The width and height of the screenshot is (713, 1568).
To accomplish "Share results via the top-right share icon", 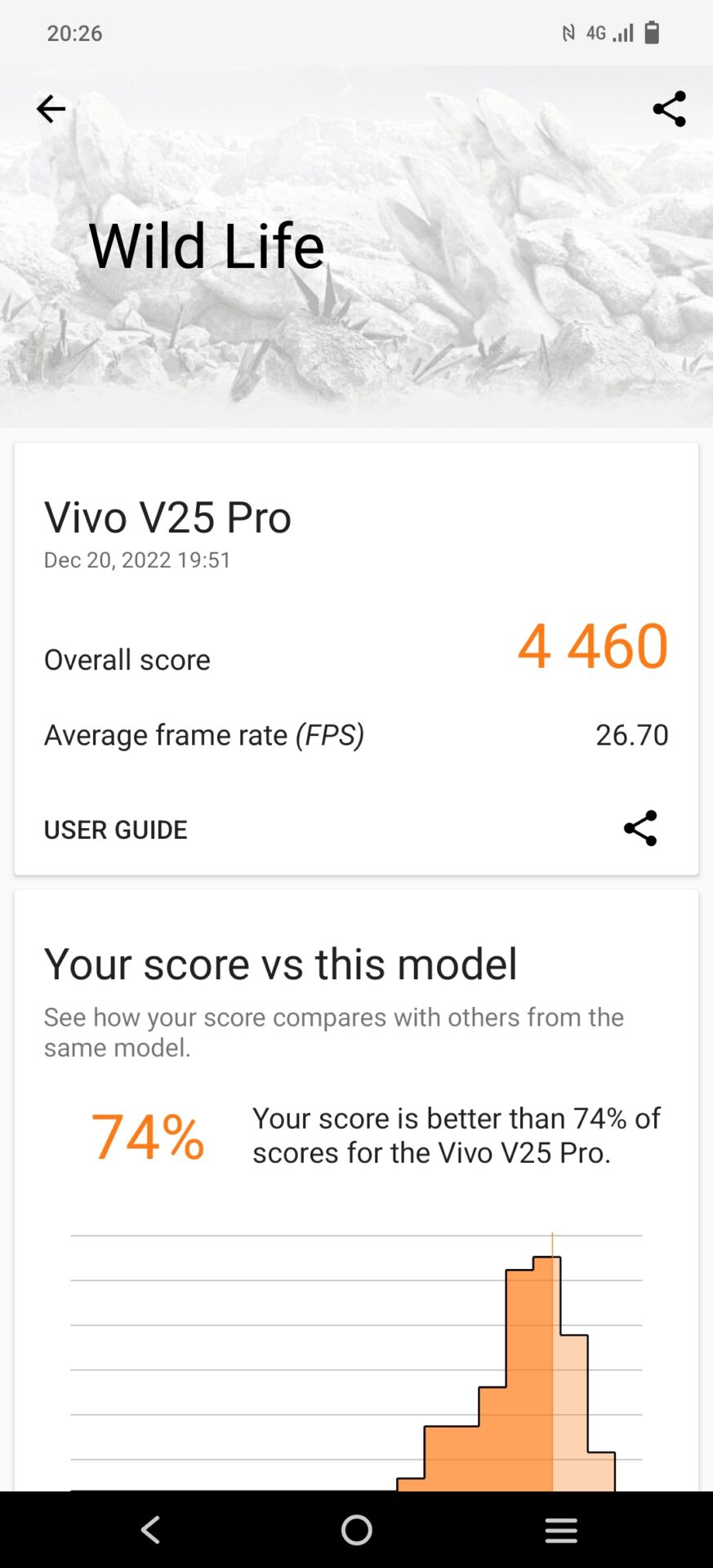I will click(669, 109).
